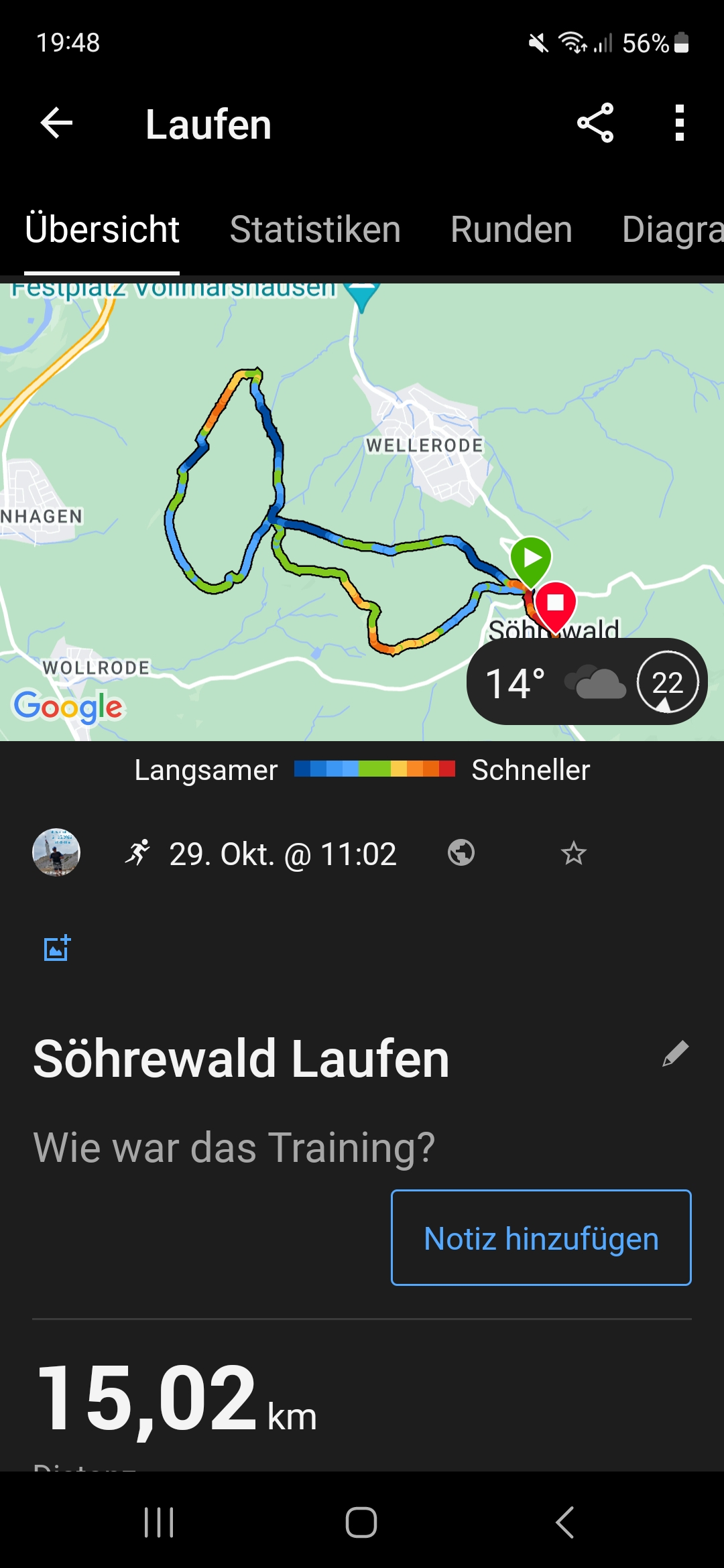Open the 14° weather details
Image resolution: width=724 pixels, height=1568 pixels.
click(586, 681)
